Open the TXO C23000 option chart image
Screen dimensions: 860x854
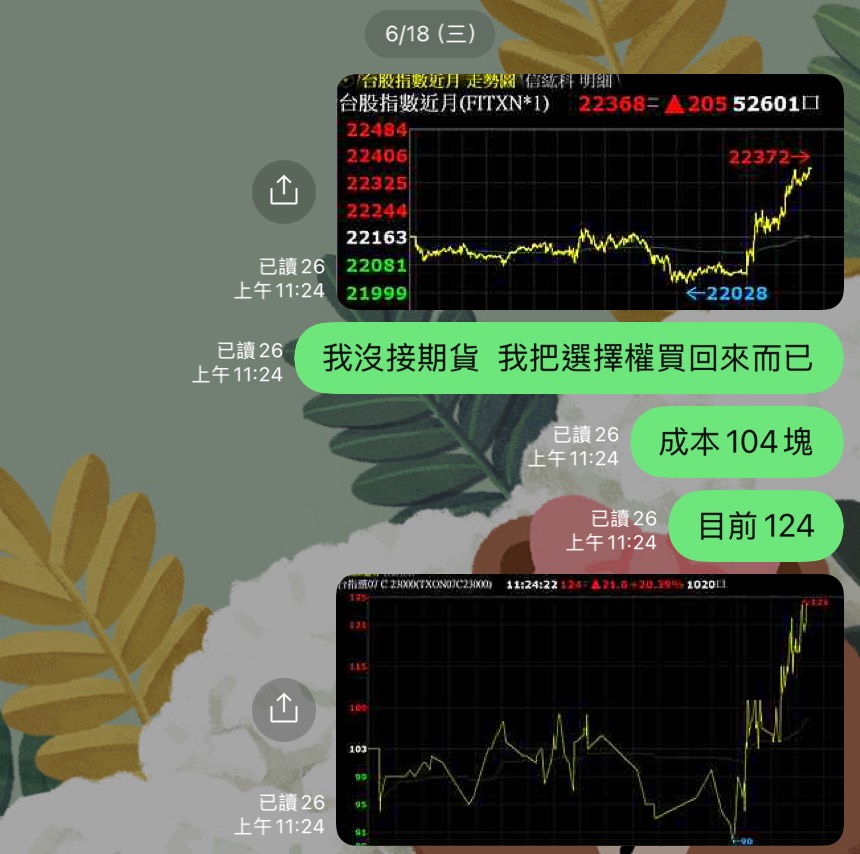click(x=590, y=709)
